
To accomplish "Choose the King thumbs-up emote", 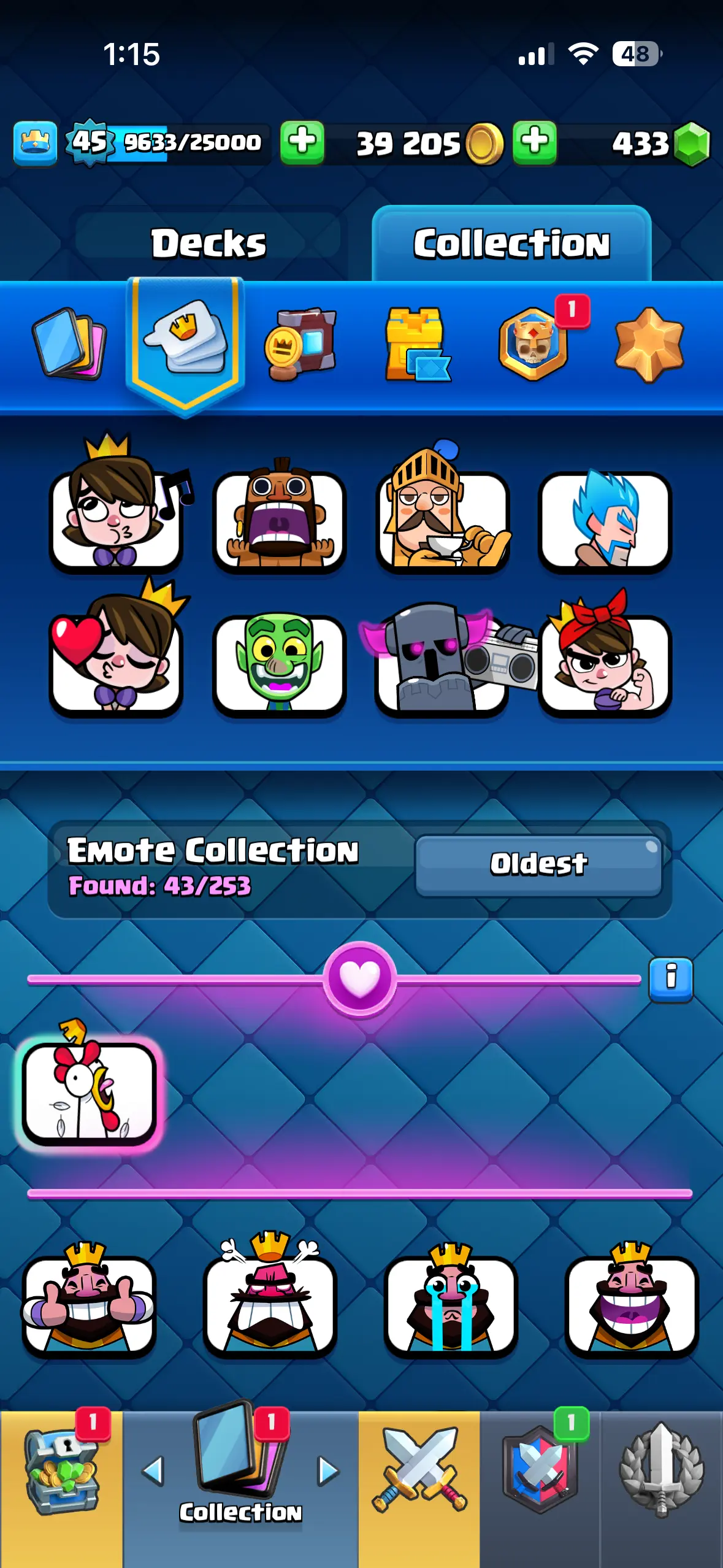I will point(90,1302).
